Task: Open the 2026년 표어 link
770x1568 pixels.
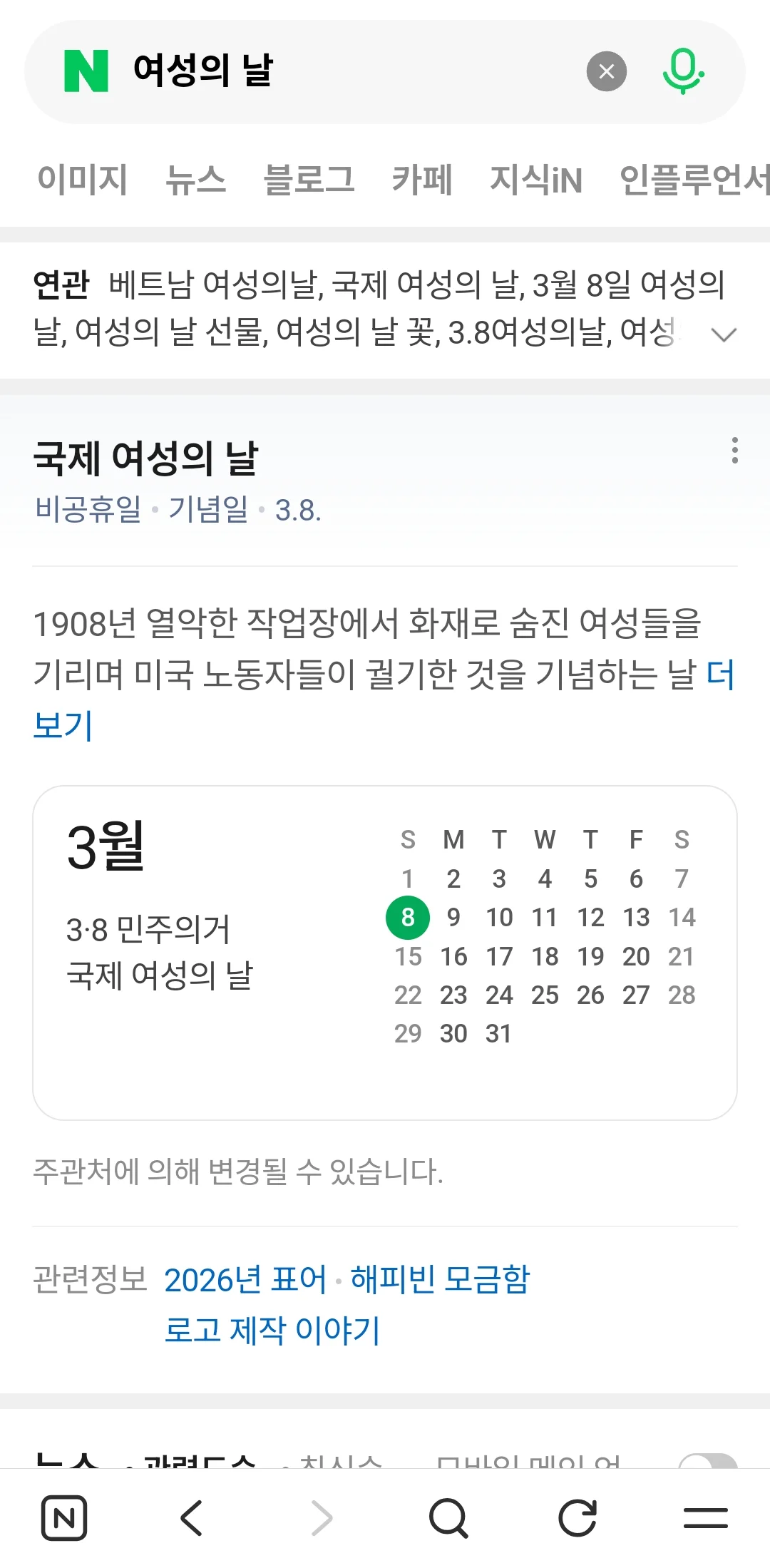Action: click(x=245, y=1279)
